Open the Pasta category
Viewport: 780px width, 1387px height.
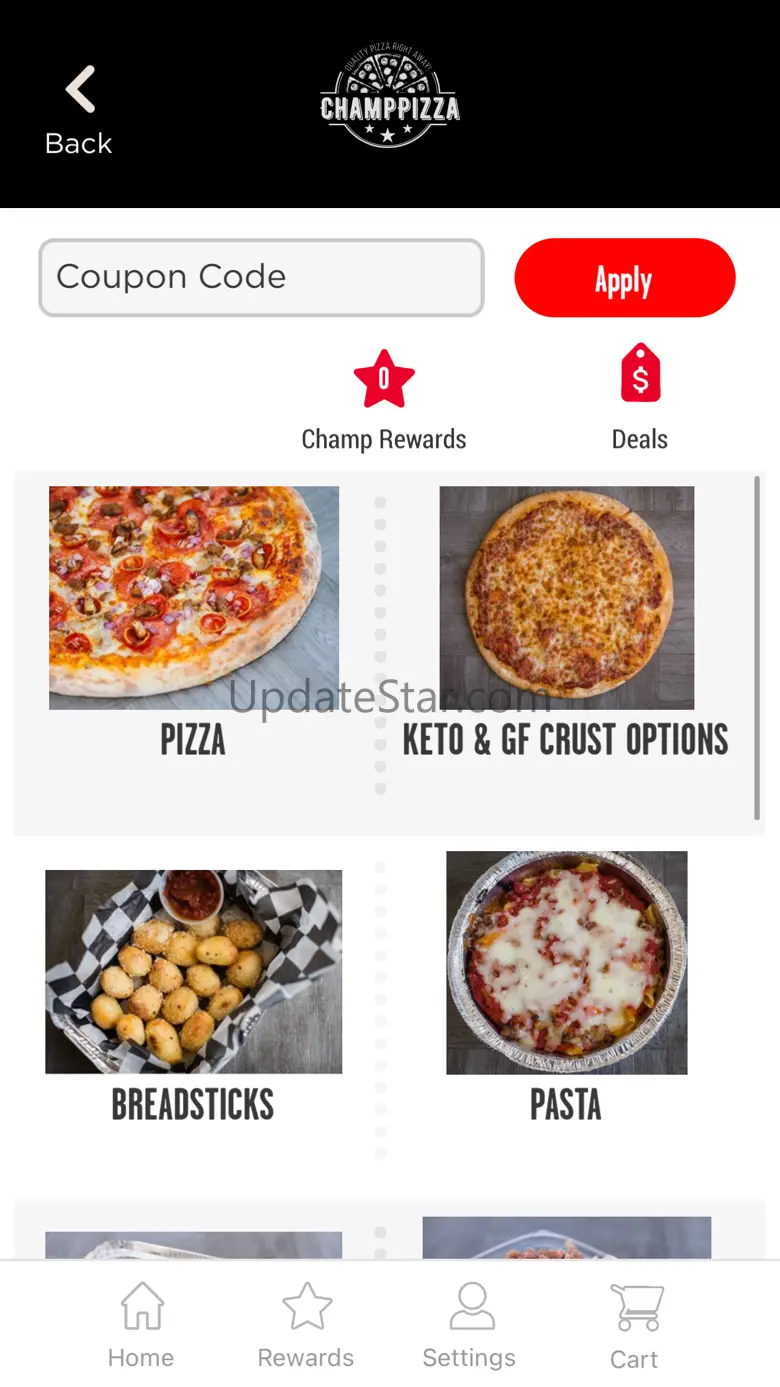coord(566,985)
